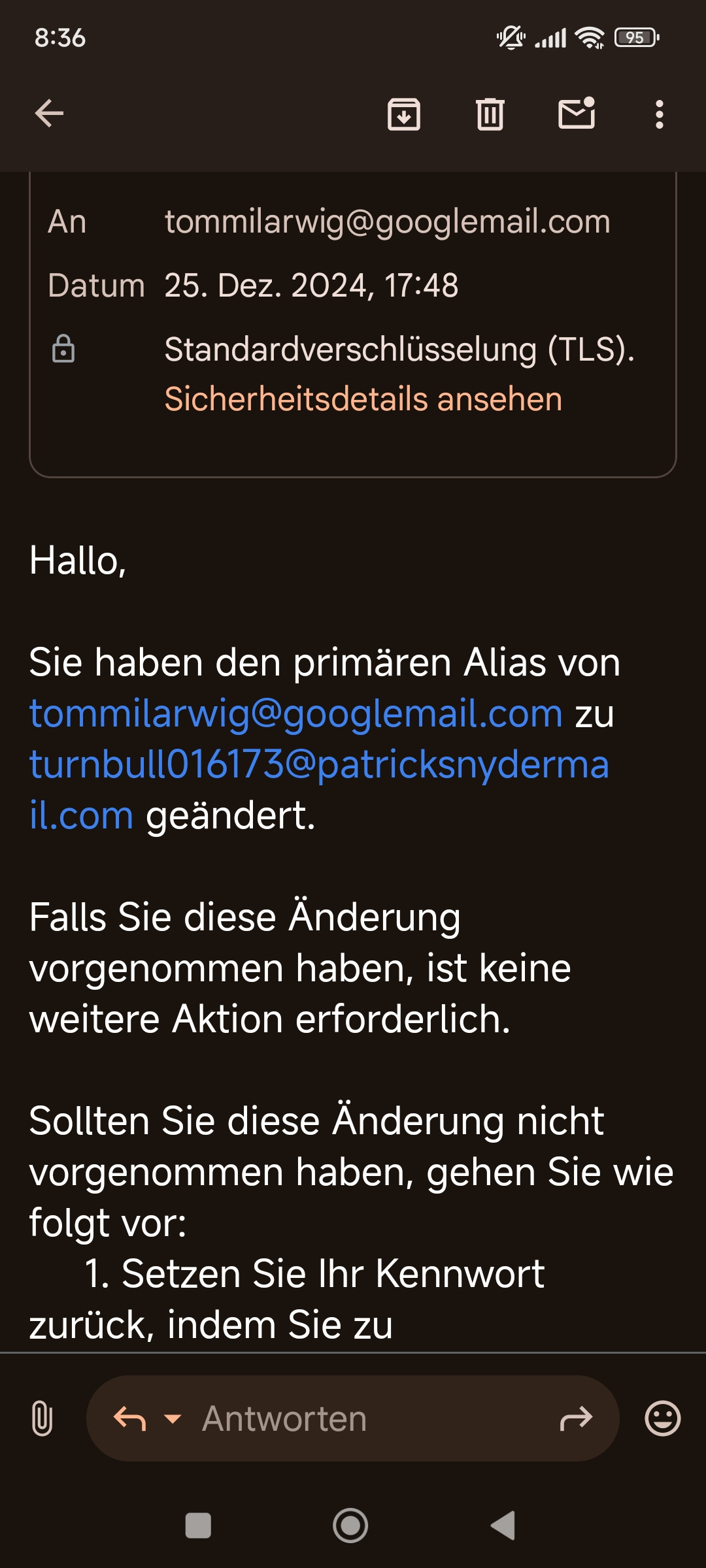Open the Sicherheitsdetails ansehen link
The height and width of the screenshot is (1568, 706).
pyautogui.click(x=363, y=399)
